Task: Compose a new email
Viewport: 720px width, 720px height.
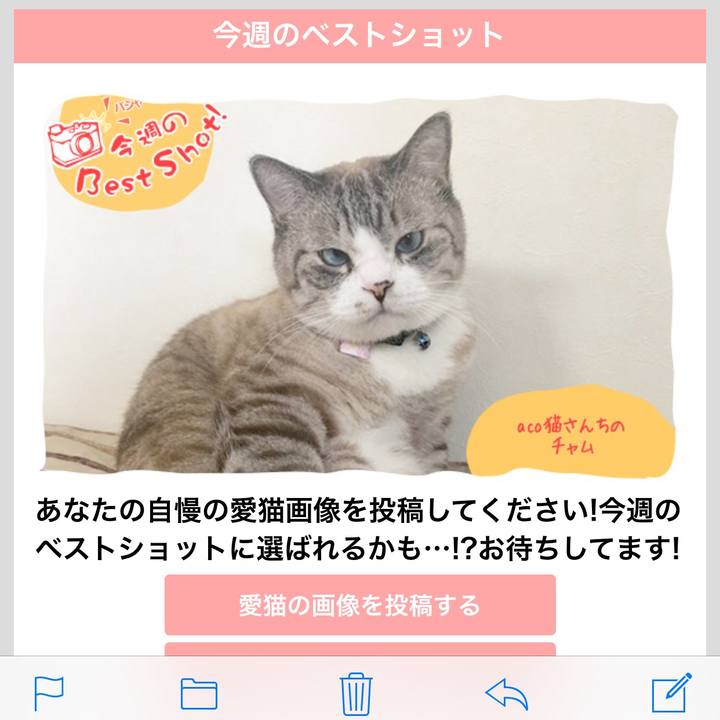Action: tap(671, 692)
